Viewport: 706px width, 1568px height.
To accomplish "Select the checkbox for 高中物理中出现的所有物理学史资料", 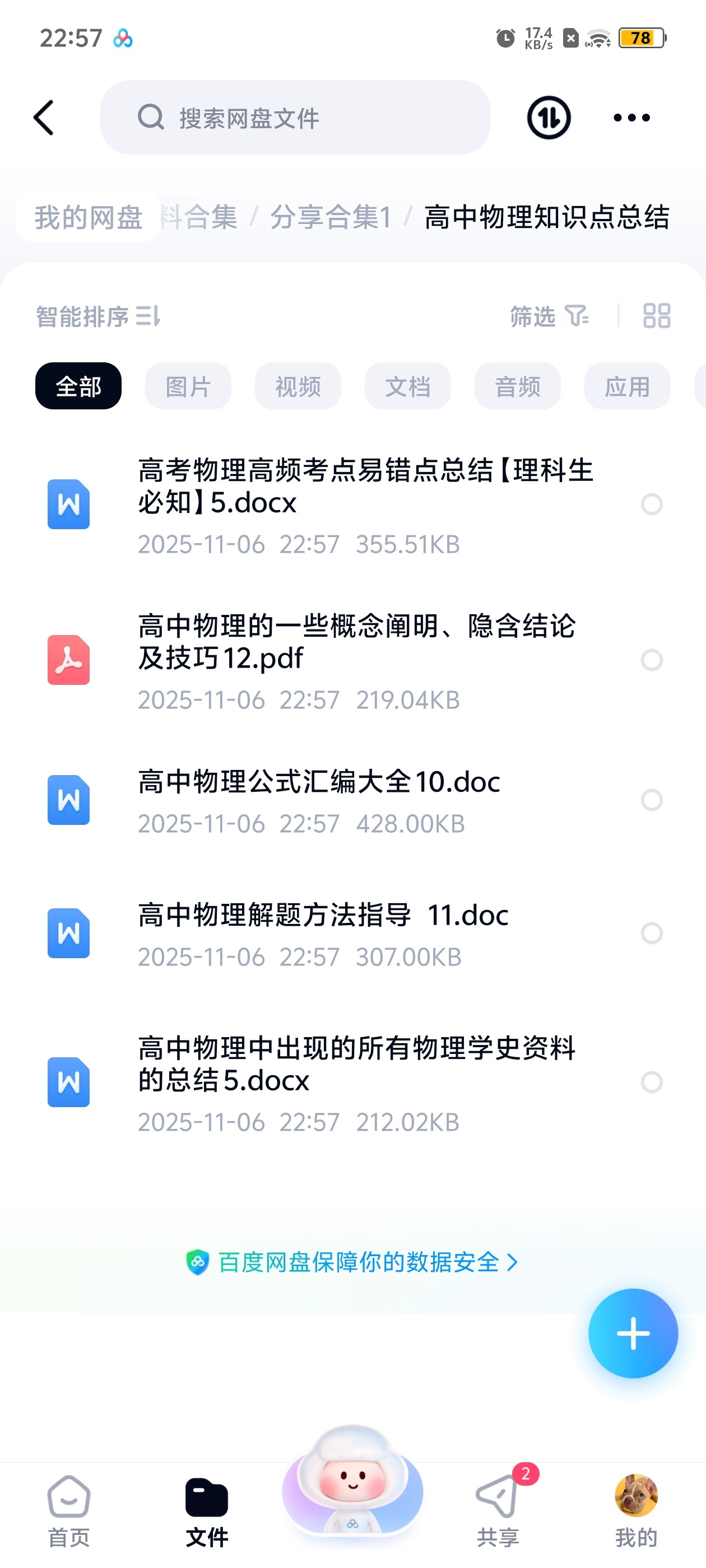I will (652, 1082).
